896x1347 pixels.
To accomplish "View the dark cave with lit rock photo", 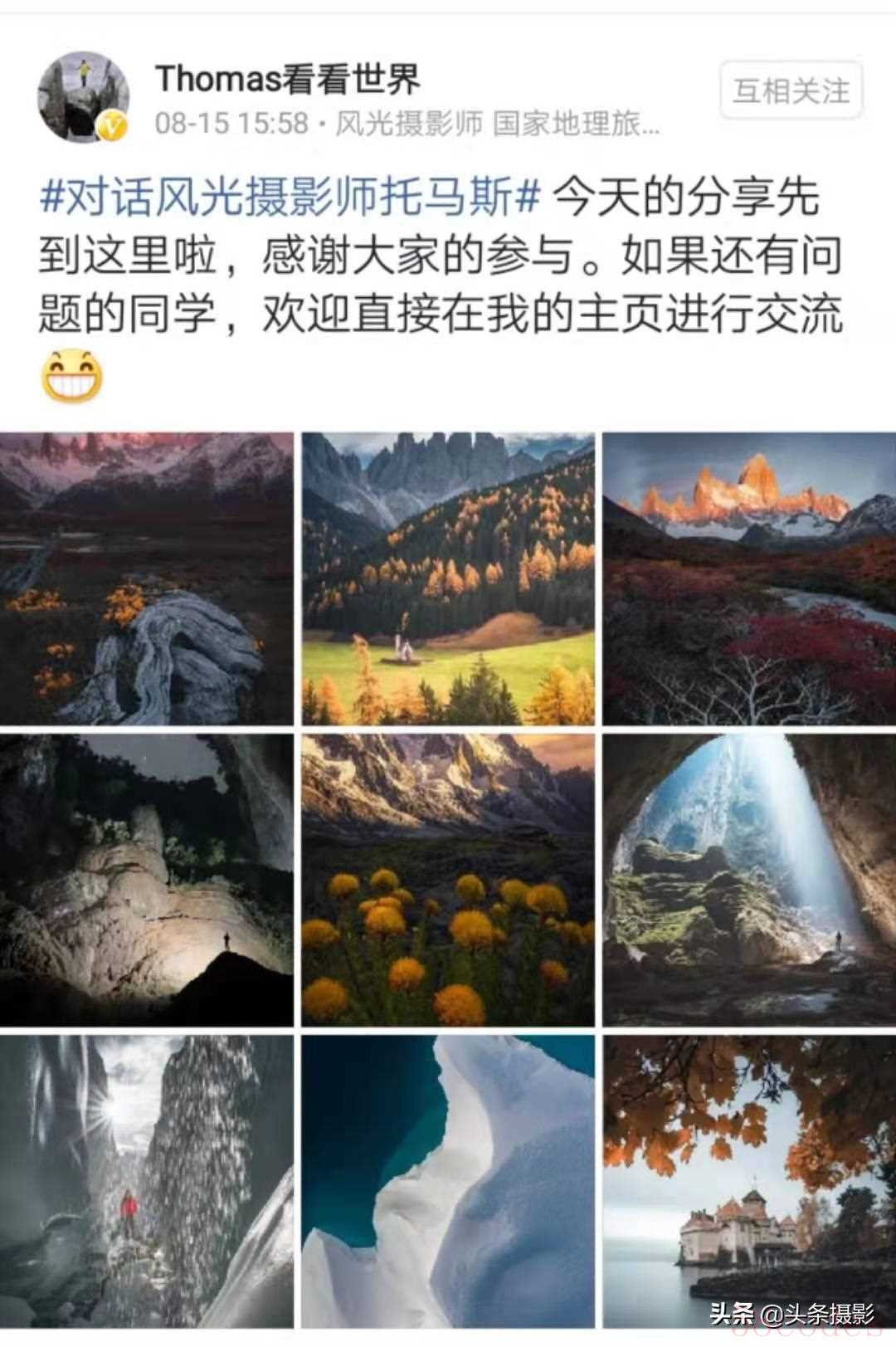I will (146, 880).
